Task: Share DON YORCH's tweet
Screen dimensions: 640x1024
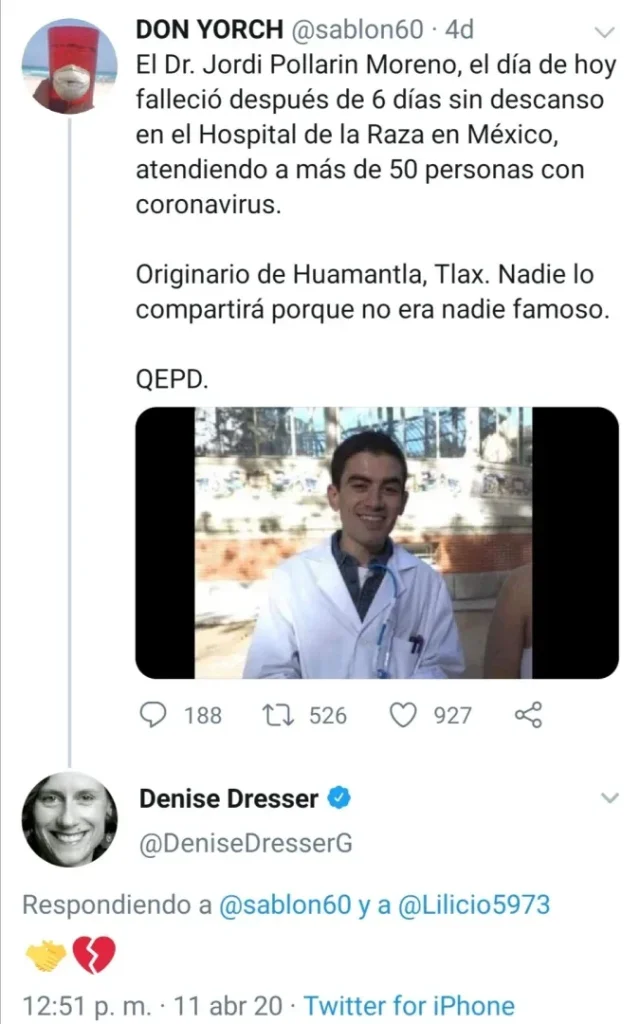Action: (x=528, y=715)
